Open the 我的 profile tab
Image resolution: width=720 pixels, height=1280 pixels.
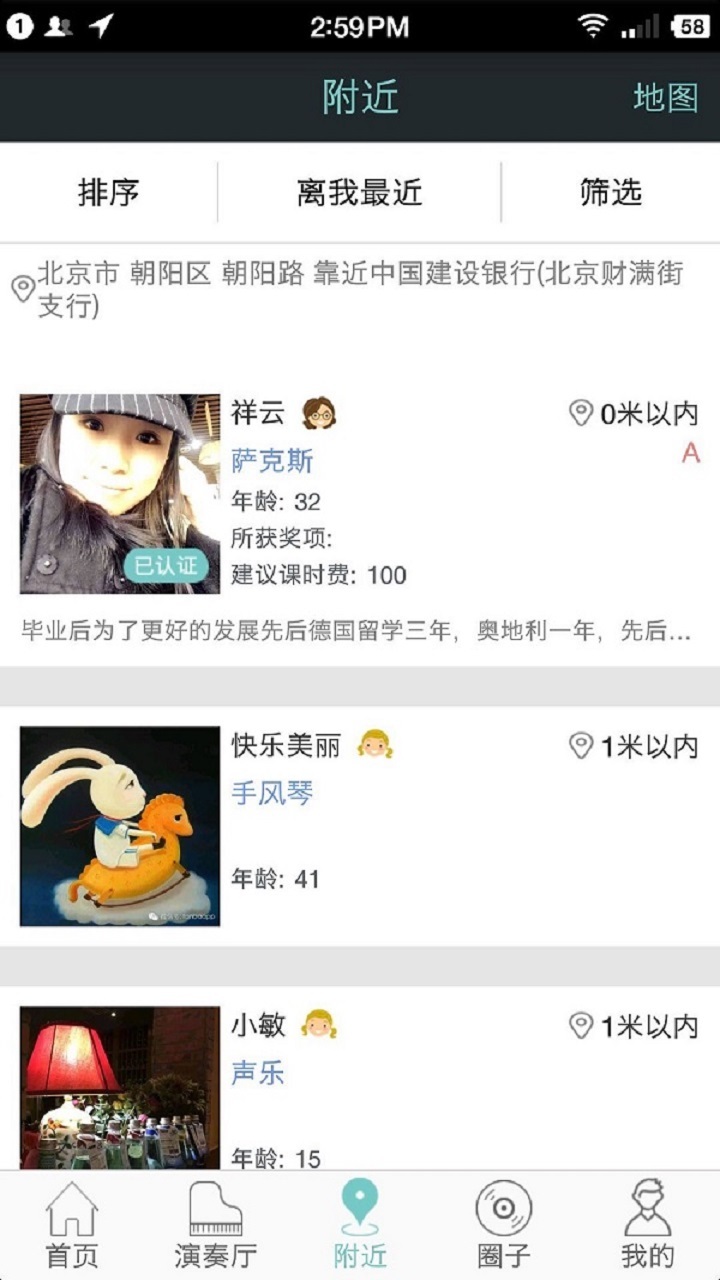tap(648, 1226)
